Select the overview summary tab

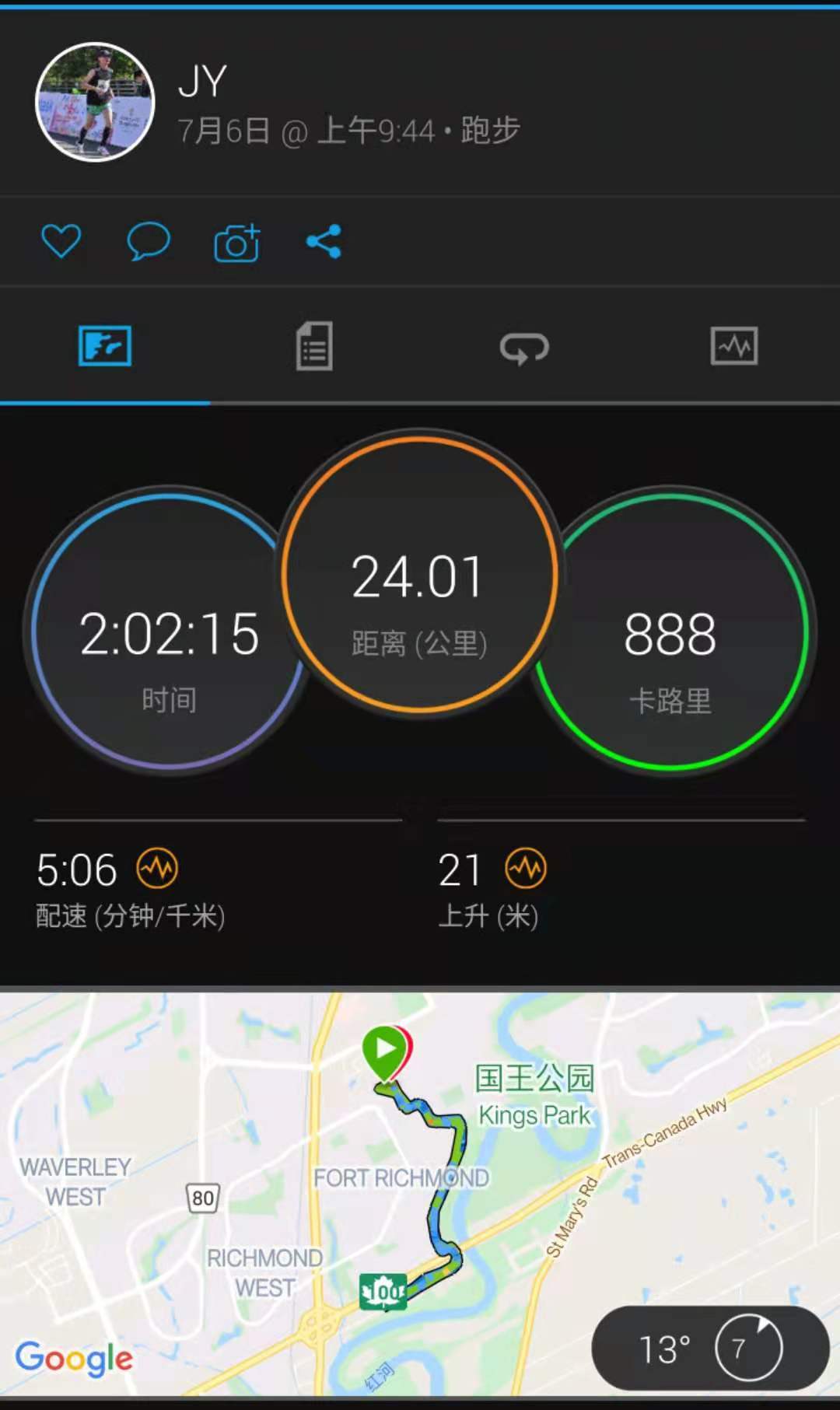[105, 346]
